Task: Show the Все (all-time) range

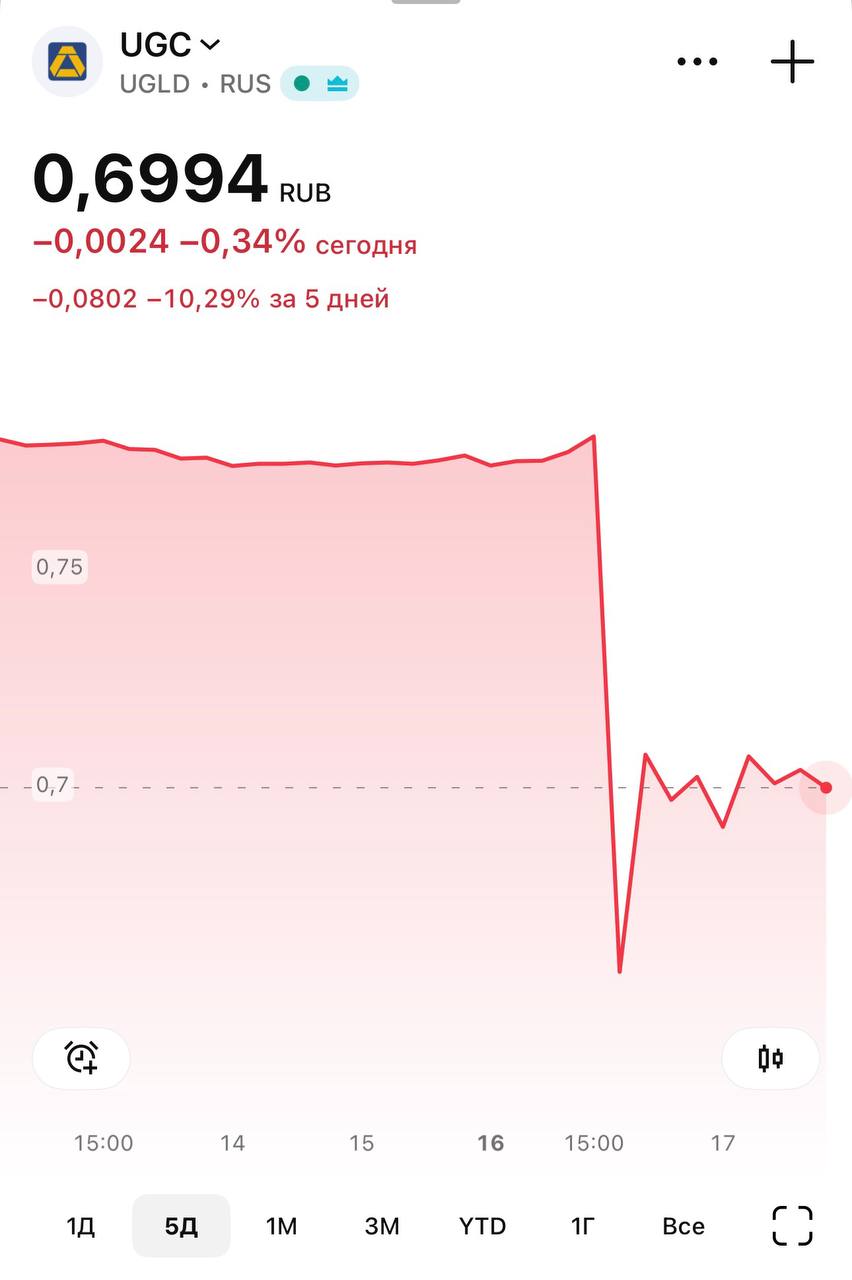Action: [684, 1226]
